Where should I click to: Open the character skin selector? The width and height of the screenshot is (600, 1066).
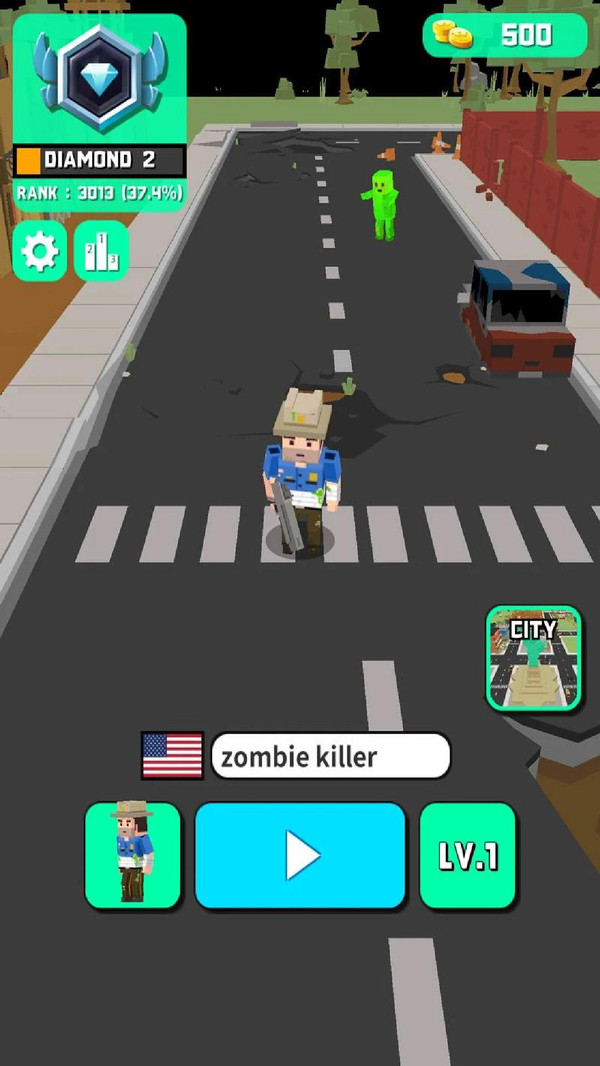(133, 855)
